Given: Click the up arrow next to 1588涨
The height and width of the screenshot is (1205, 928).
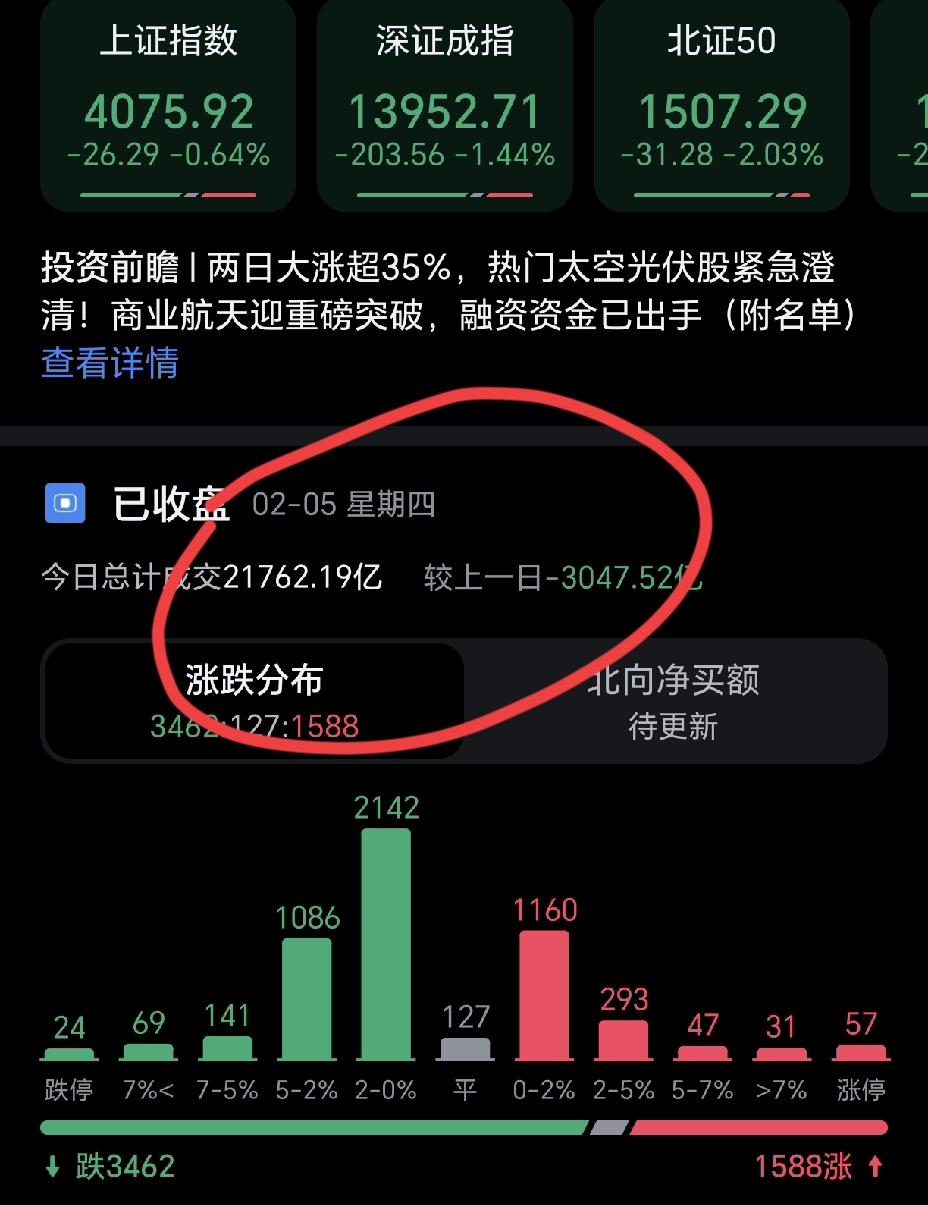Looking at the screenshot, I should click(880, 1166).
